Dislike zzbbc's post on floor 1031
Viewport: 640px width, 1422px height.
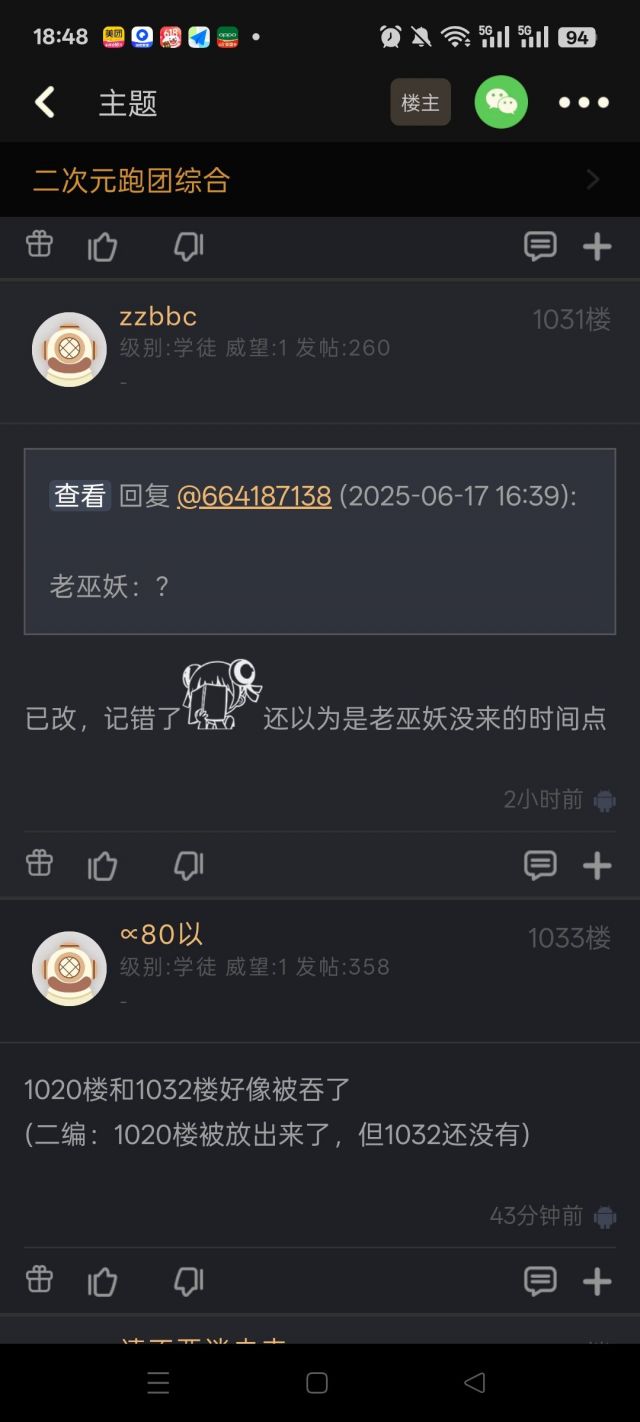pos(188,865)
